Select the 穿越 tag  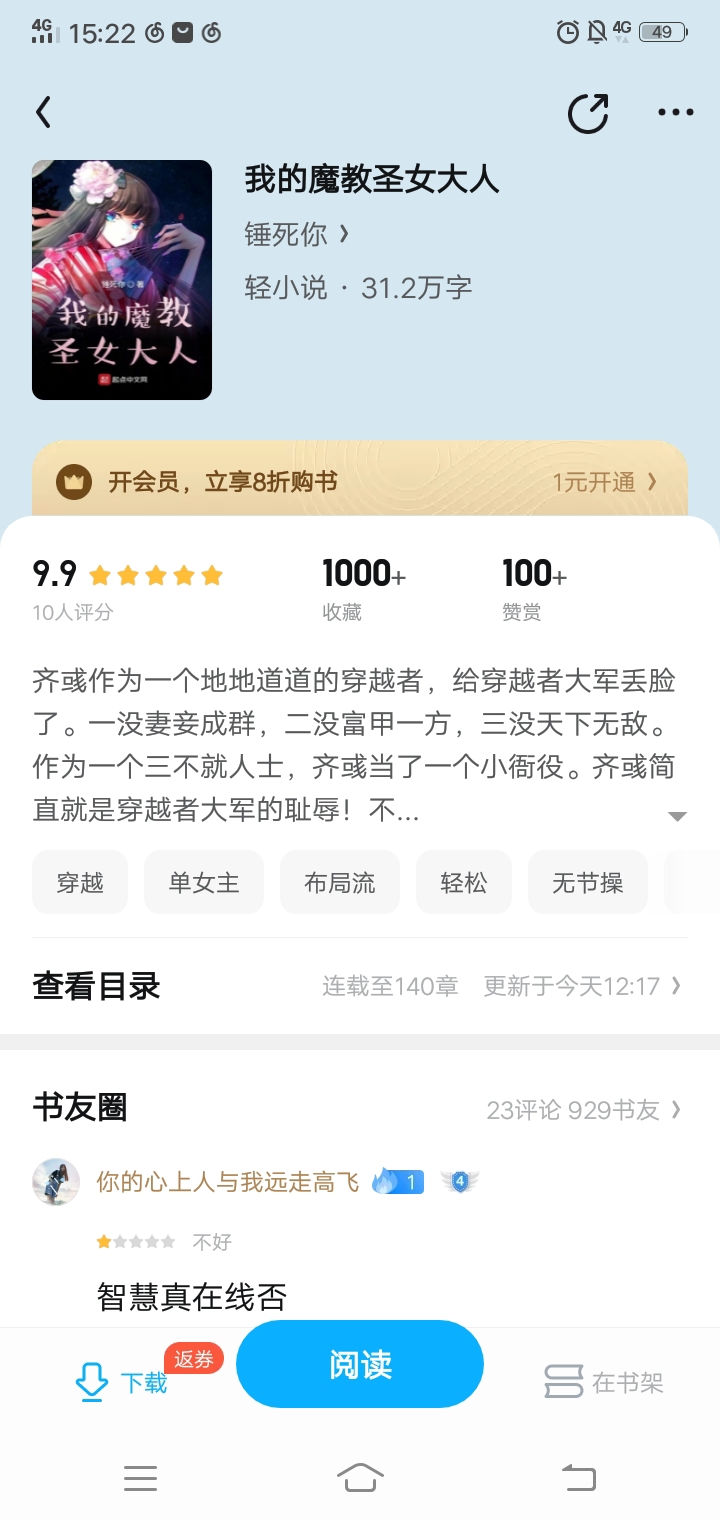(x=80, y=883)
